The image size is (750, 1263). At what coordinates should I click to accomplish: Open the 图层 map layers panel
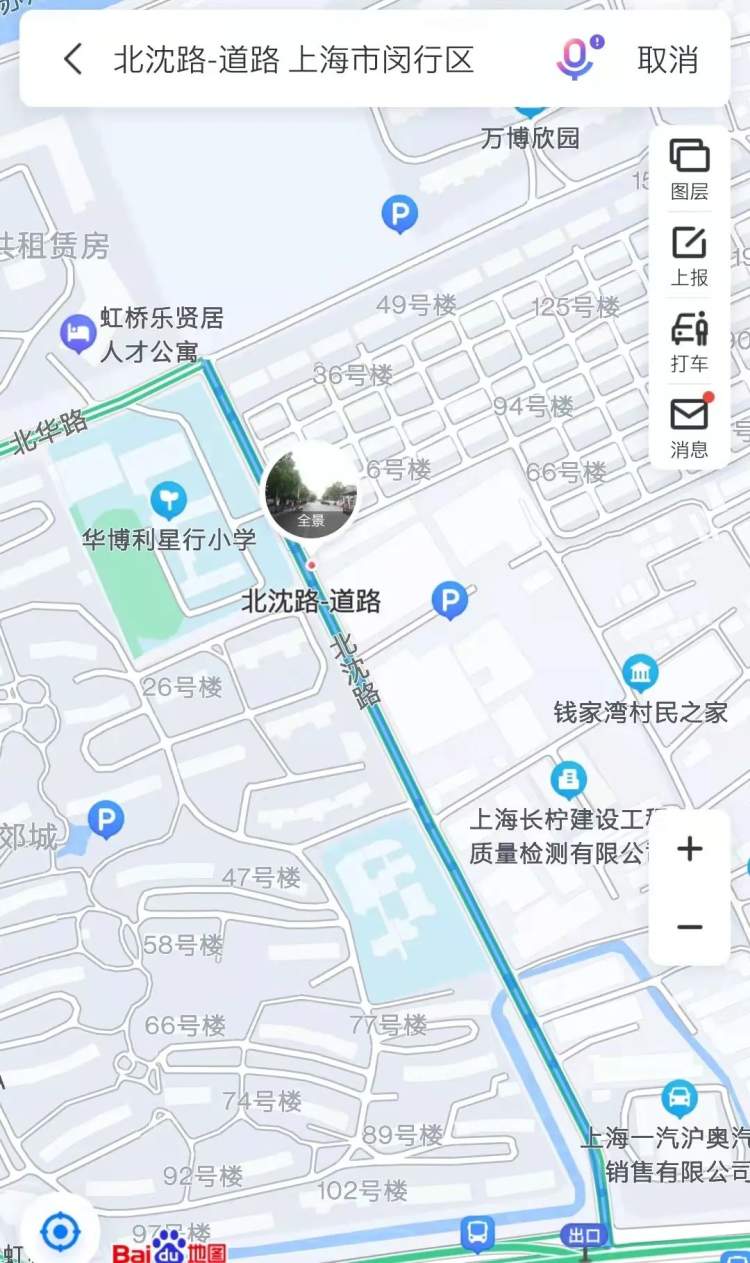point(689,169)
